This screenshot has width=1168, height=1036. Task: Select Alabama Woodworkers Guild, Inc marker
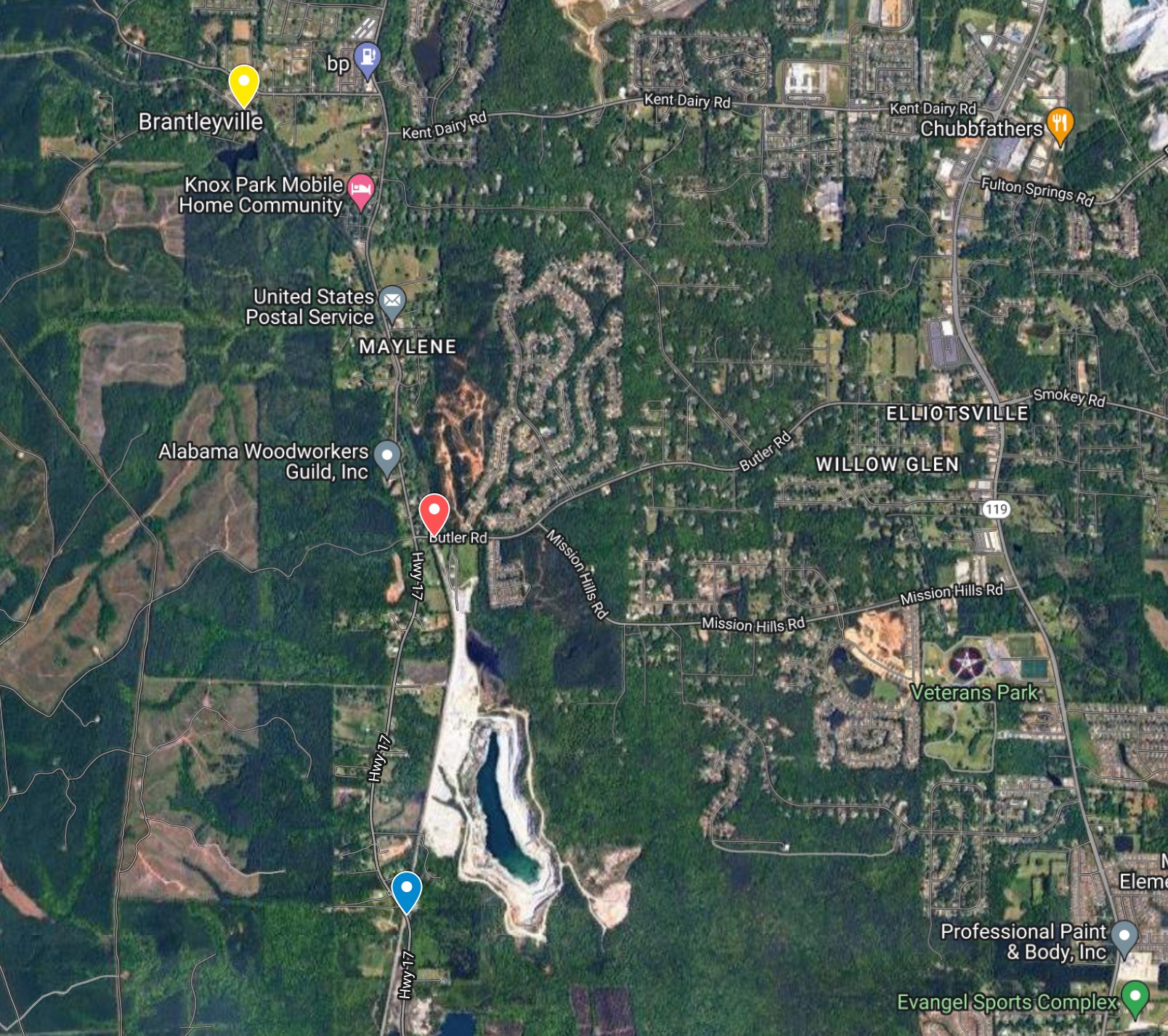click(387, 456)
